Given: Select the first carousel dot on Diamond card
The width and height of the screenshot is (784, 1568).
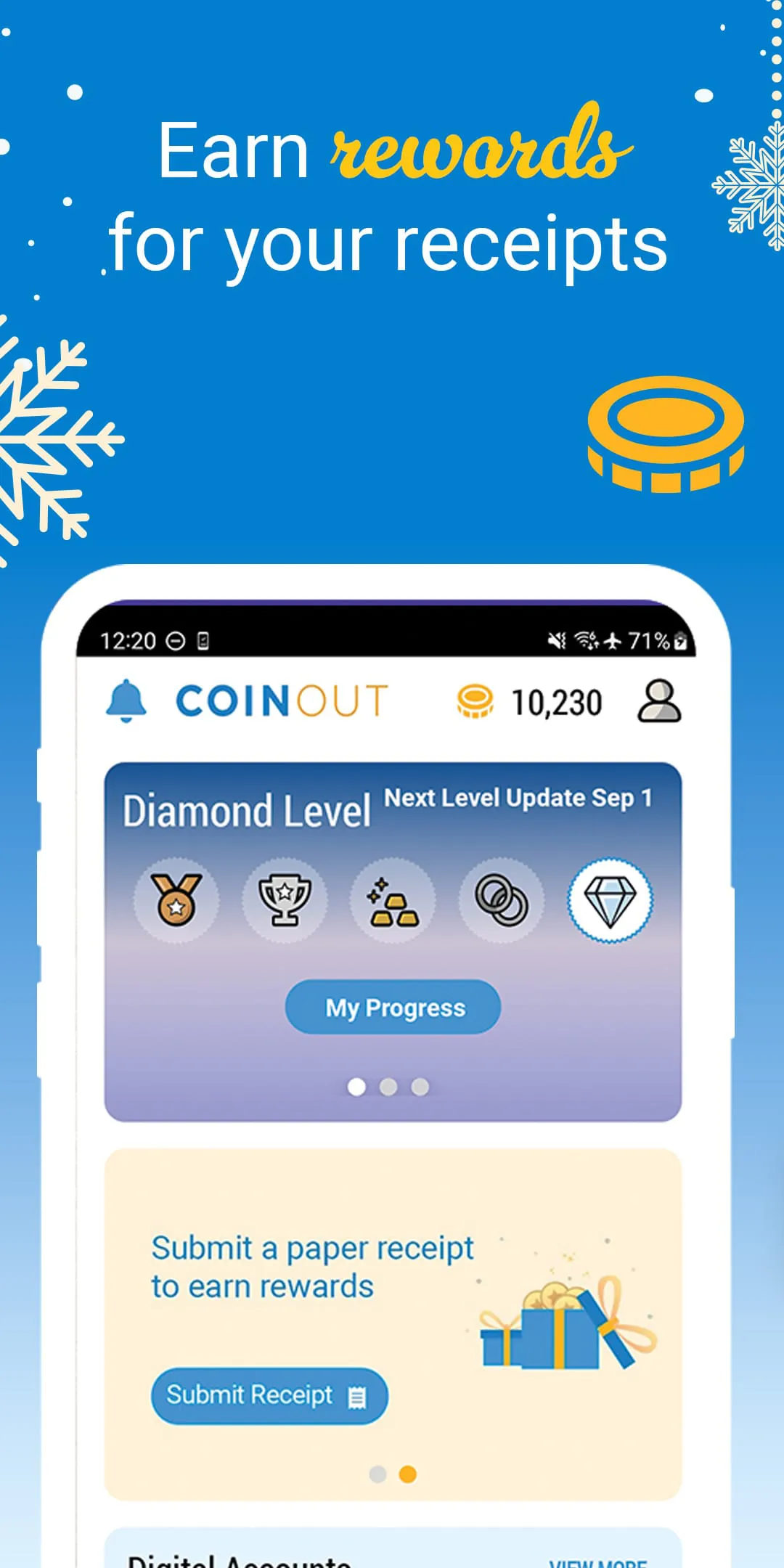Looking at the screenshot, I should click(357, 1087).
